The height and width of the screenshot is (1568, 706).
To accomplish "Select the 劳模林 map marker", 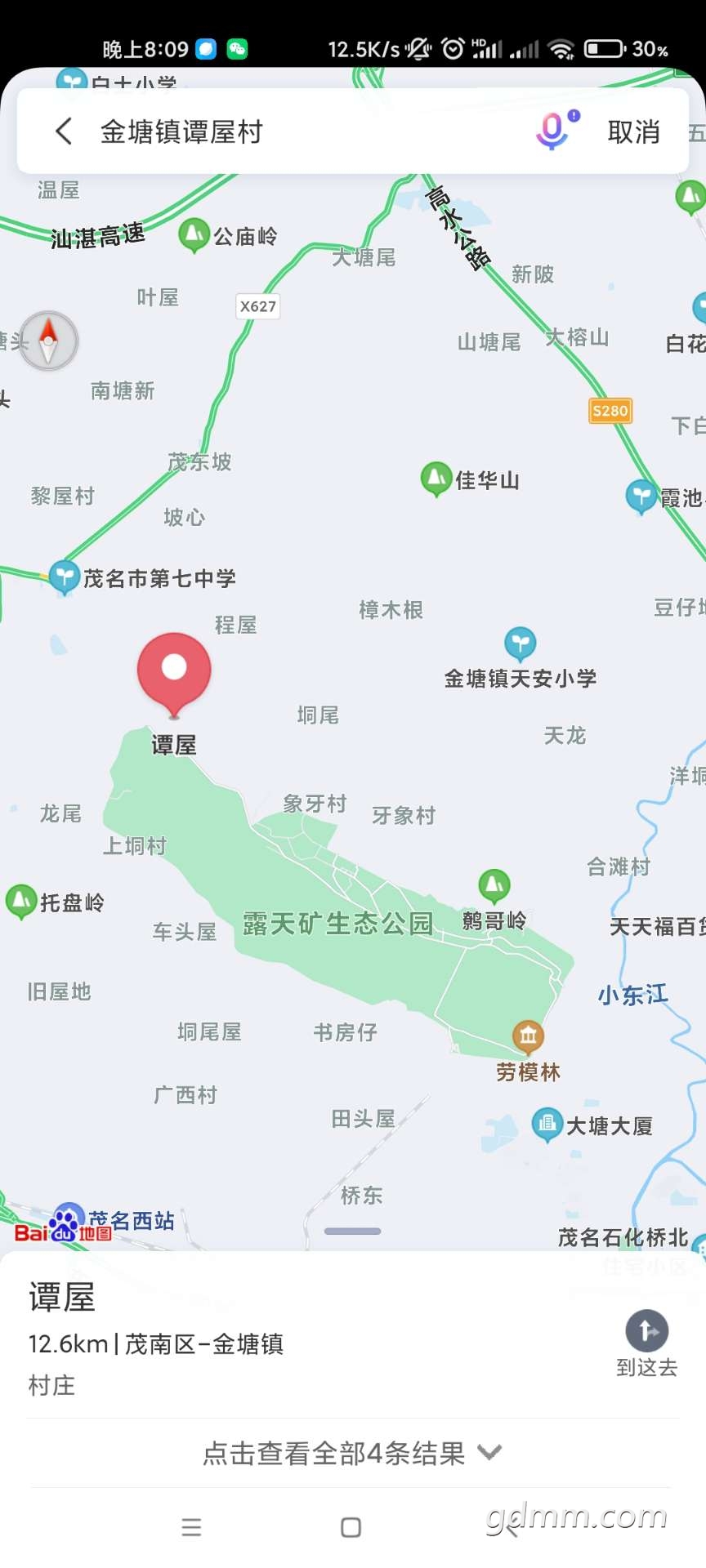I will pos(528,1037).
